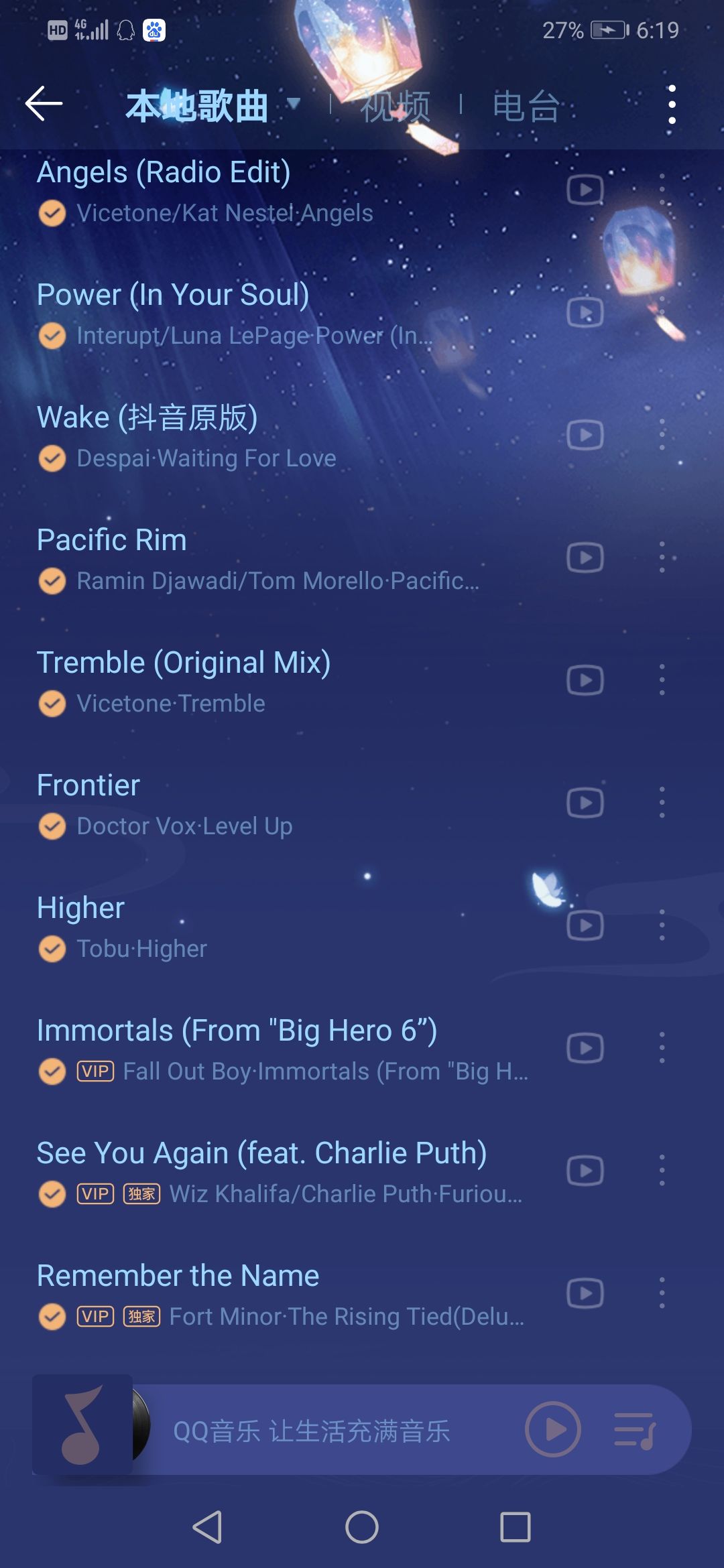
Task: Tap the back arrow at the top left
Action: (42, 104)
